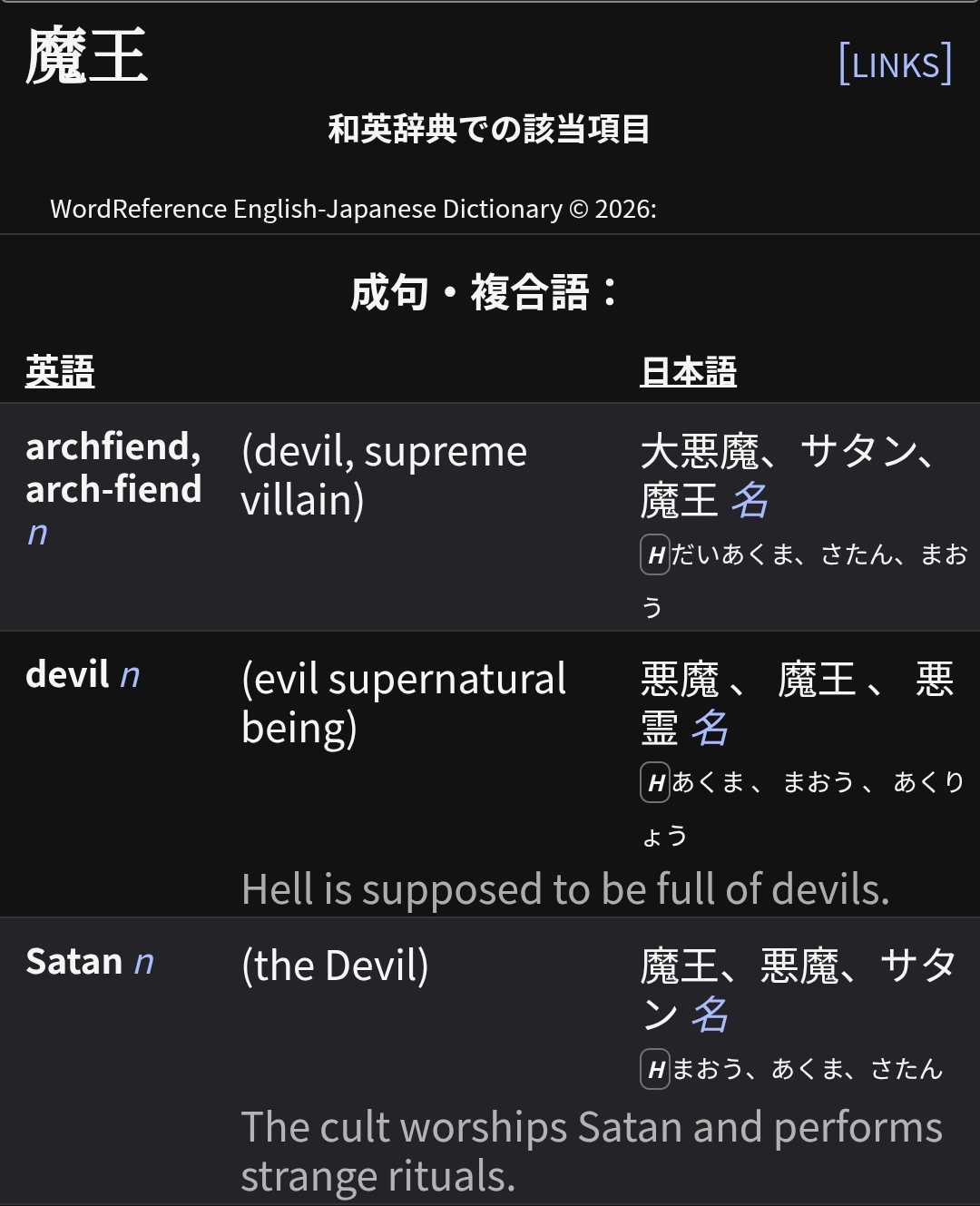Tap the blue 名 label in Satan row
The image size is (980, 1206).
[710, 1015]
